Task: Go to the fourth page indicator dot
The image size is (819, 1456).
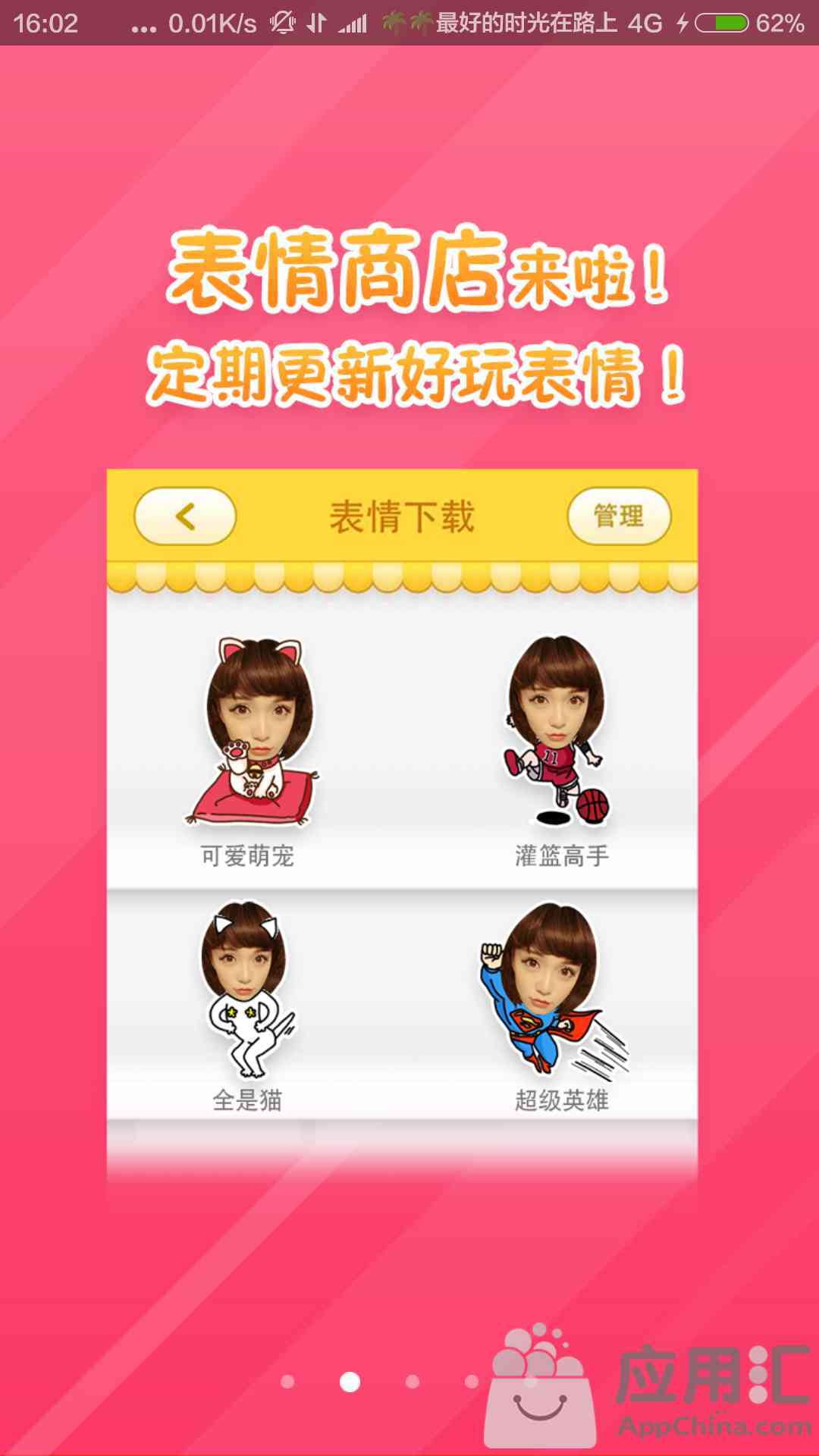Action: click(472, 1382)
